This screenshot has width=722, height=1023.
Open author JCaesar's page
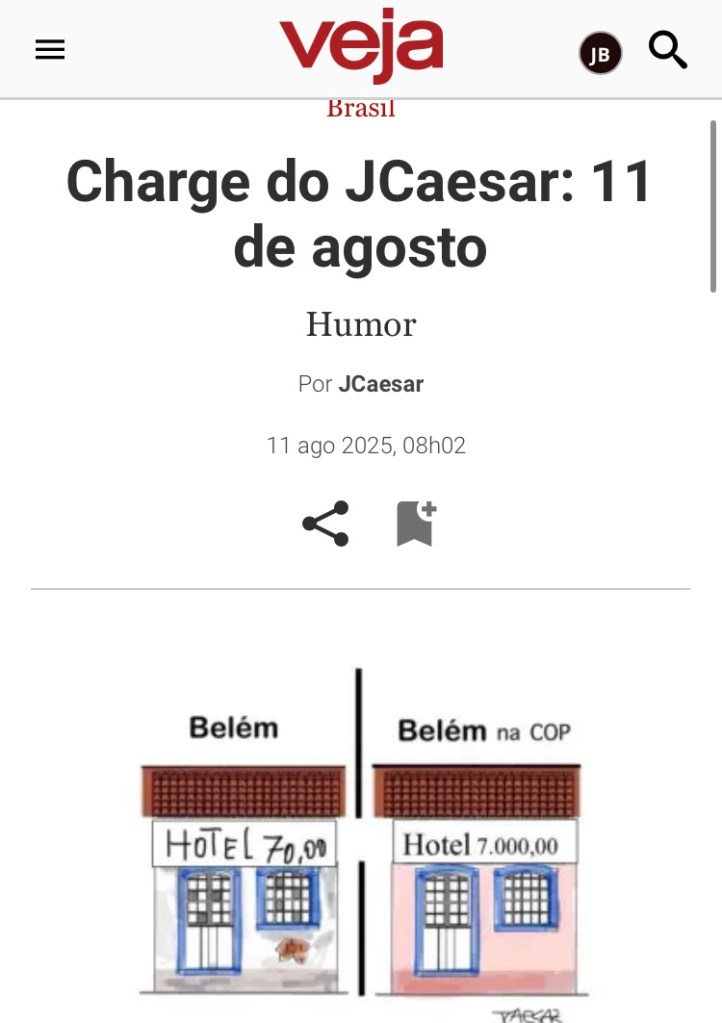[381, 384]
